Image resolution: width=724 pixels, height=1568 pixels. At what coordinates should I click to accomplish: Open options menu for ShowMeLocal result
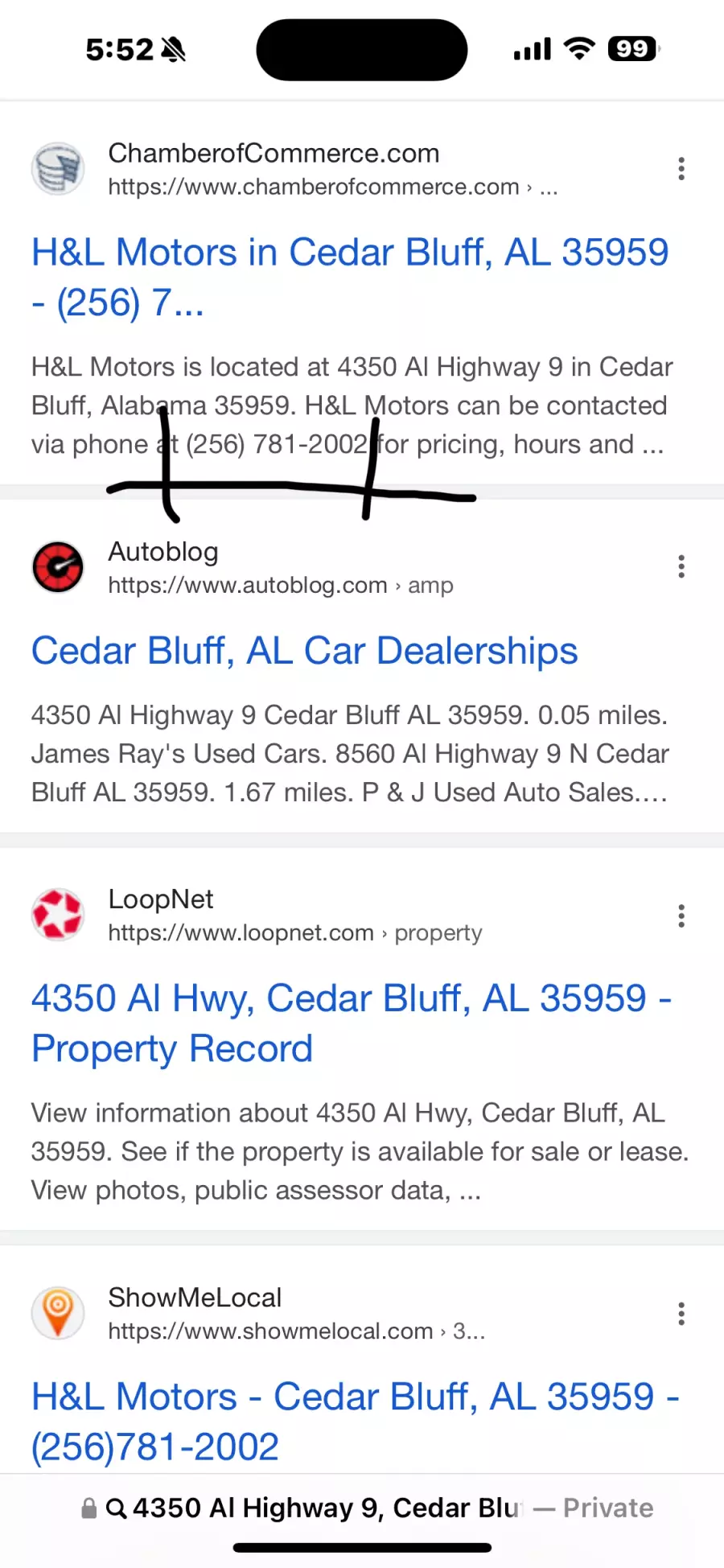681,1314
